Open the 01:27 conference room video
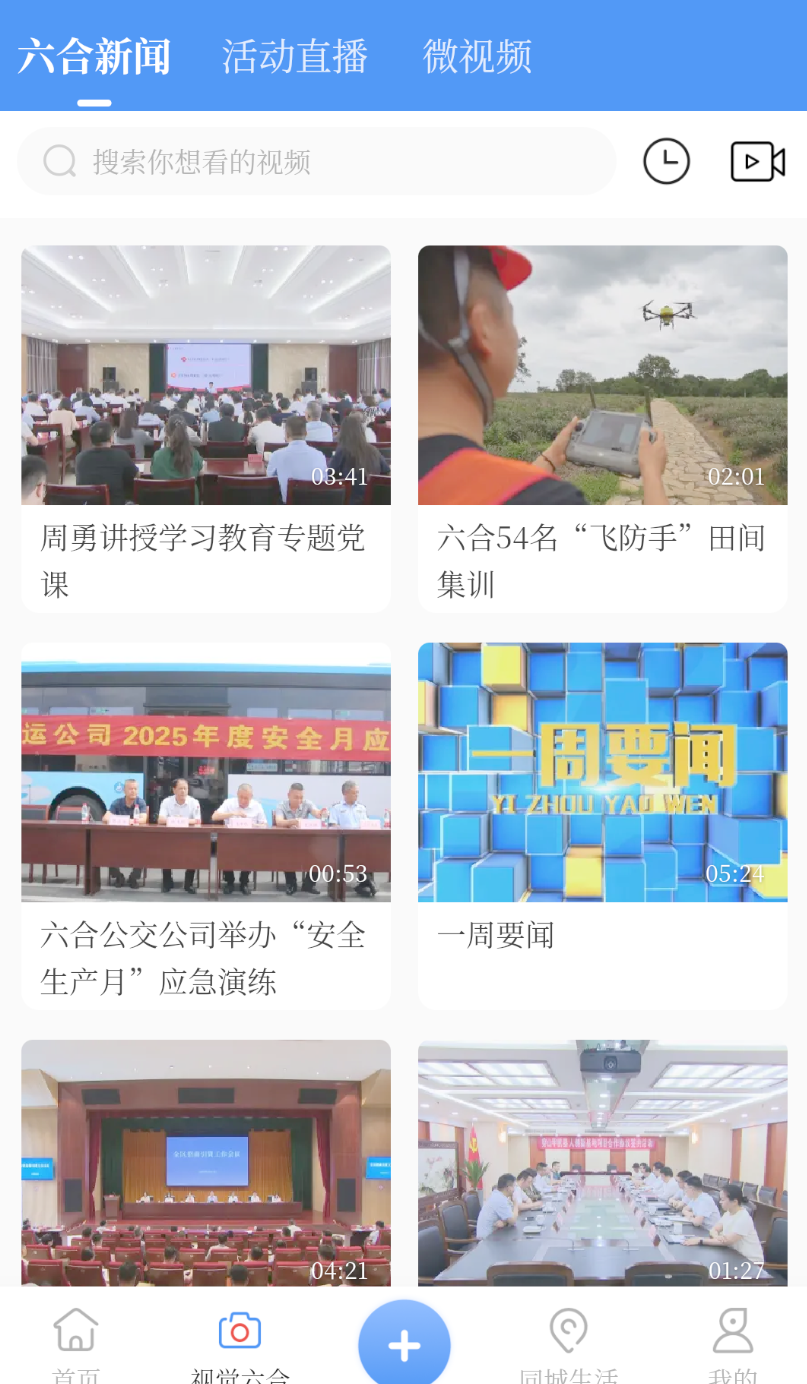 603,1163
